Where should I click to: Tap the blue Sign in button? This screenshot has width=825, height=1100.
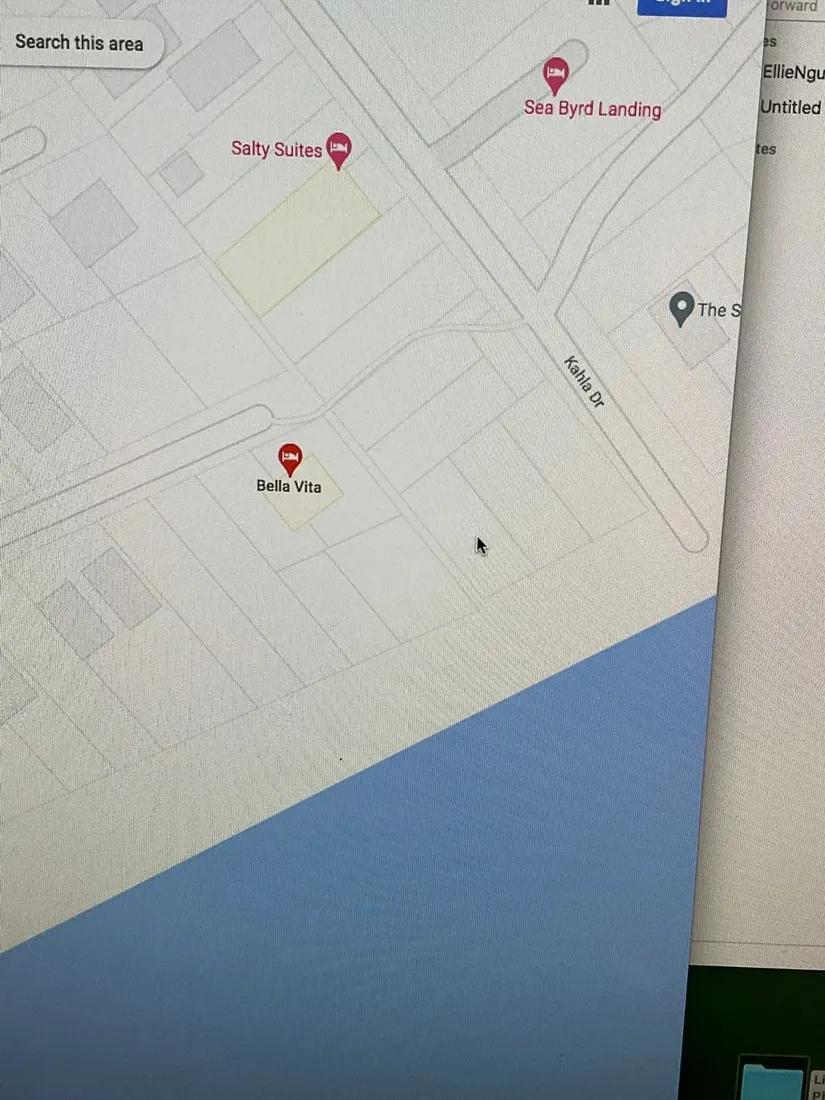[681, 5]
